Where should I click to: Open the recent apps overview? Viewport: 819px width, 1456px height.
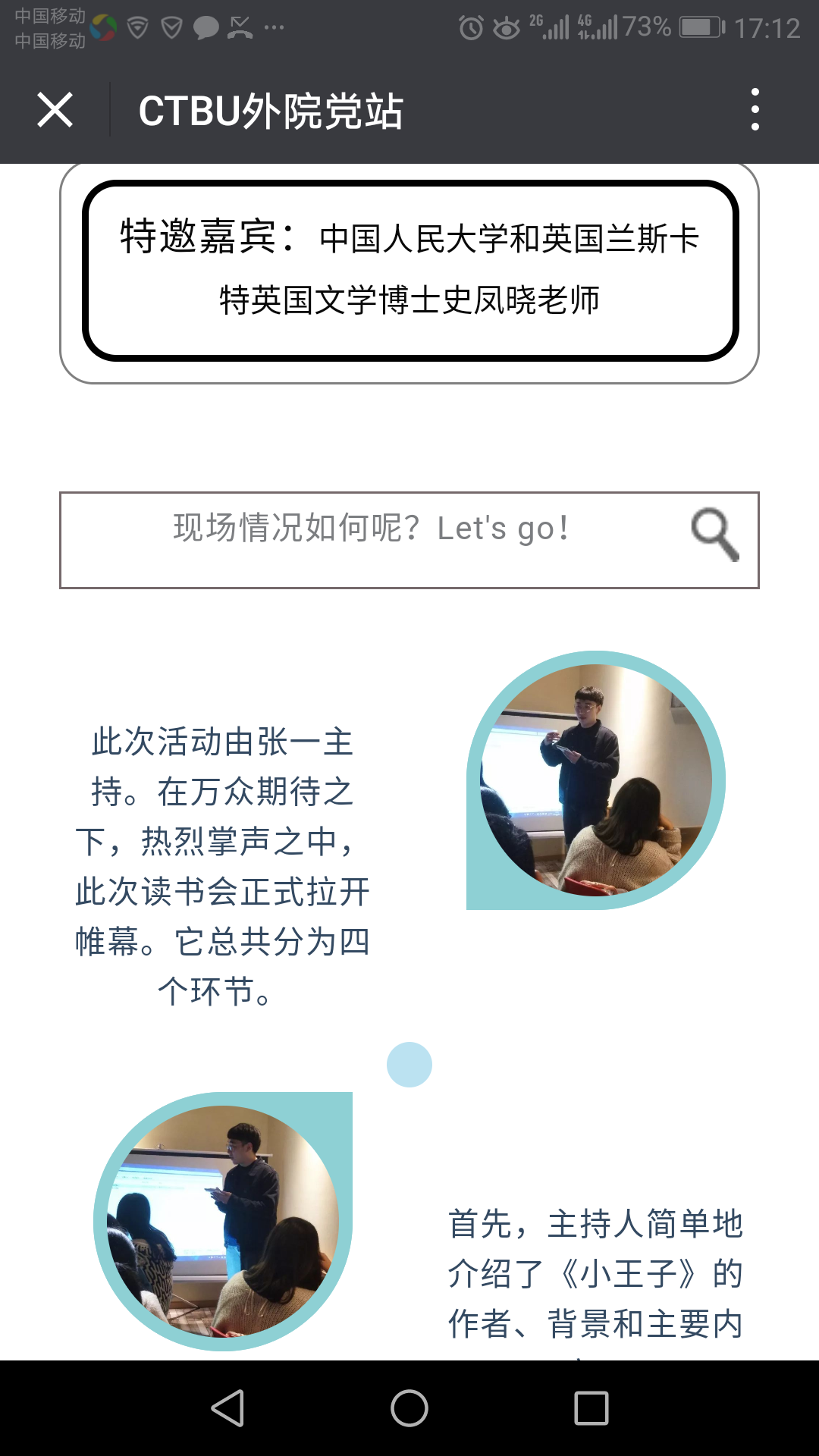[x=591, y=1408]
